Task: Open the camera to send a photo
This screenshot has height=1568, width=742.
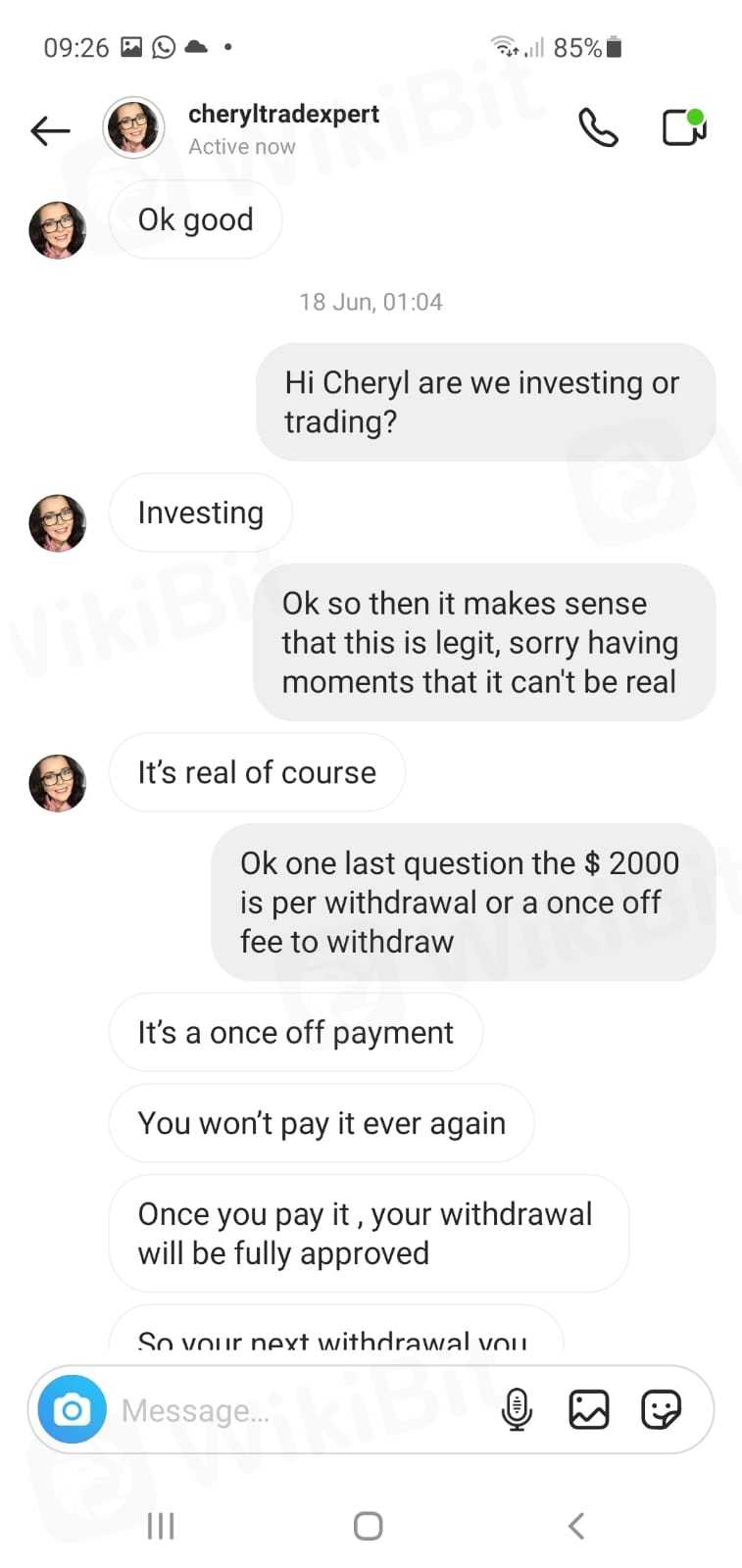Action: tap(72, 1410)
